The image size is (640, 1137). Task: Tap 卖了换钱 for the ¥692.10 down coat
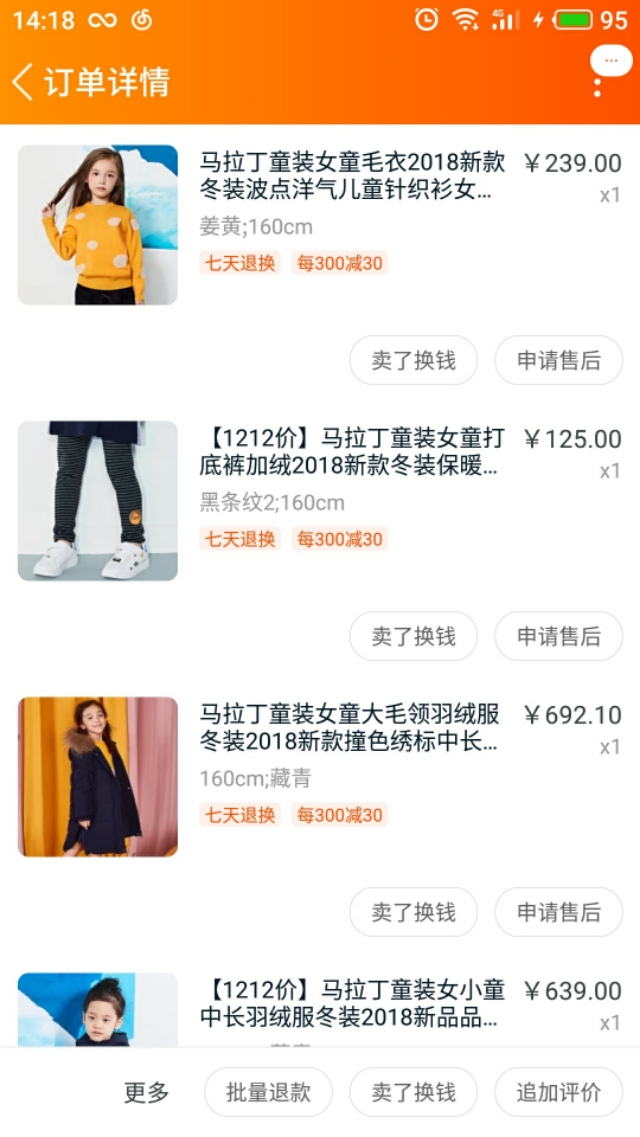pyautogui.click(x=413, y=912)
